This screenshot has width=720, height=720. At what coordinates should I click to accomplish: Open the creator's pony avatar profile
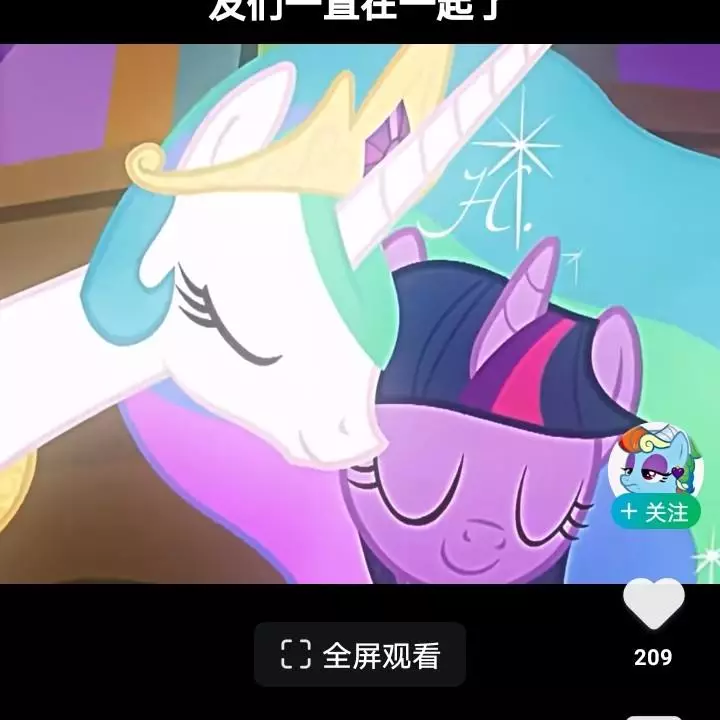coord(655,463)
